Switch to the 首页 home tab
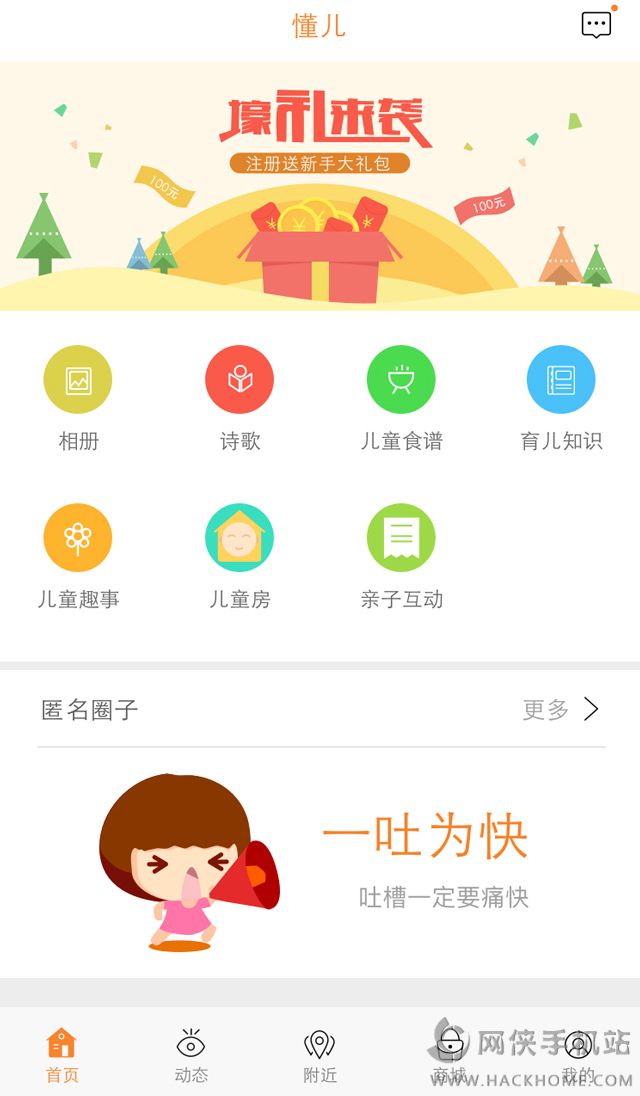 click(62, 1054)
